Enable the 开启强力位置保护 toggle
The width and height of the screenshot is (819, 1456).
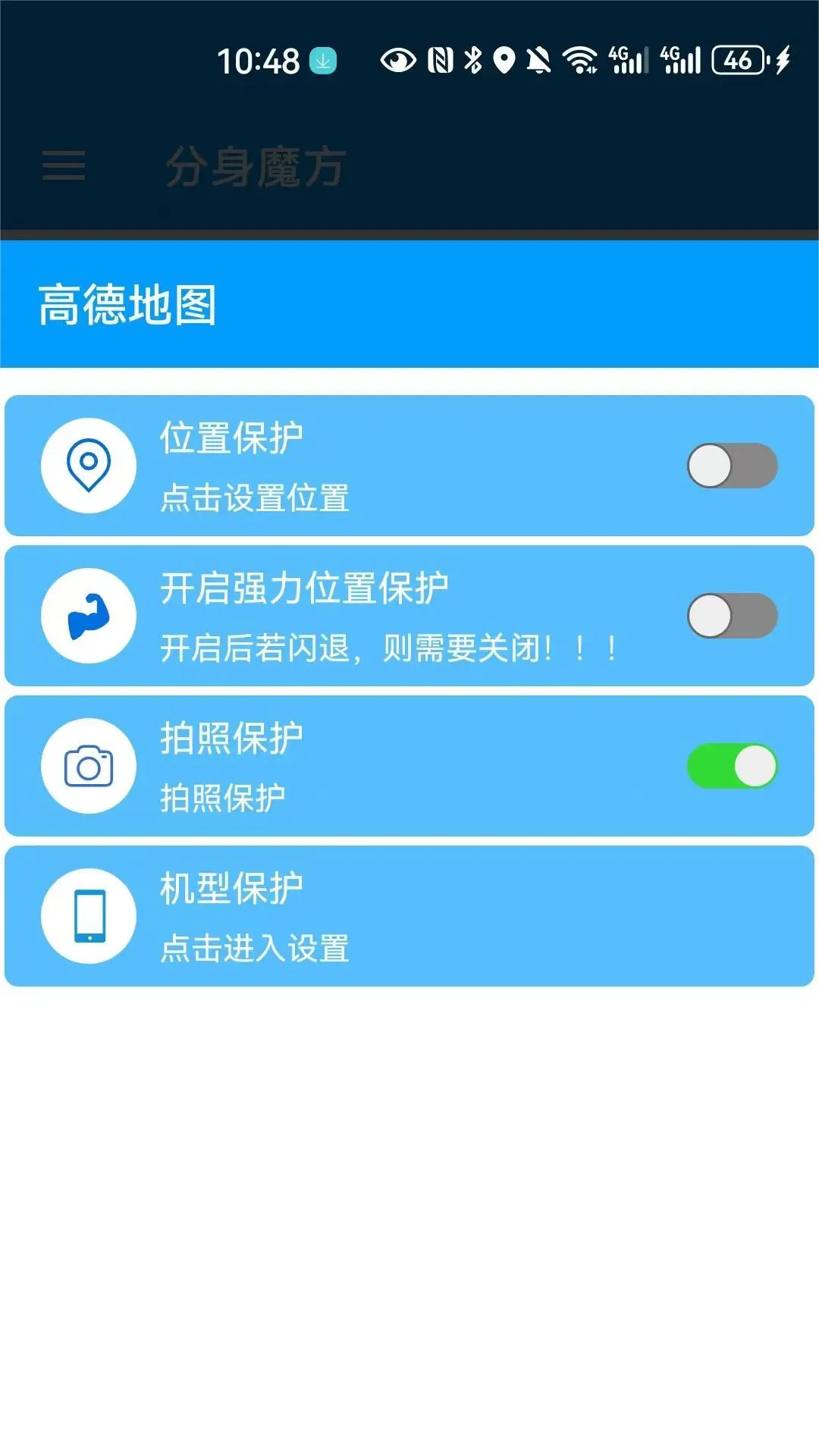[x=732, y=615]
